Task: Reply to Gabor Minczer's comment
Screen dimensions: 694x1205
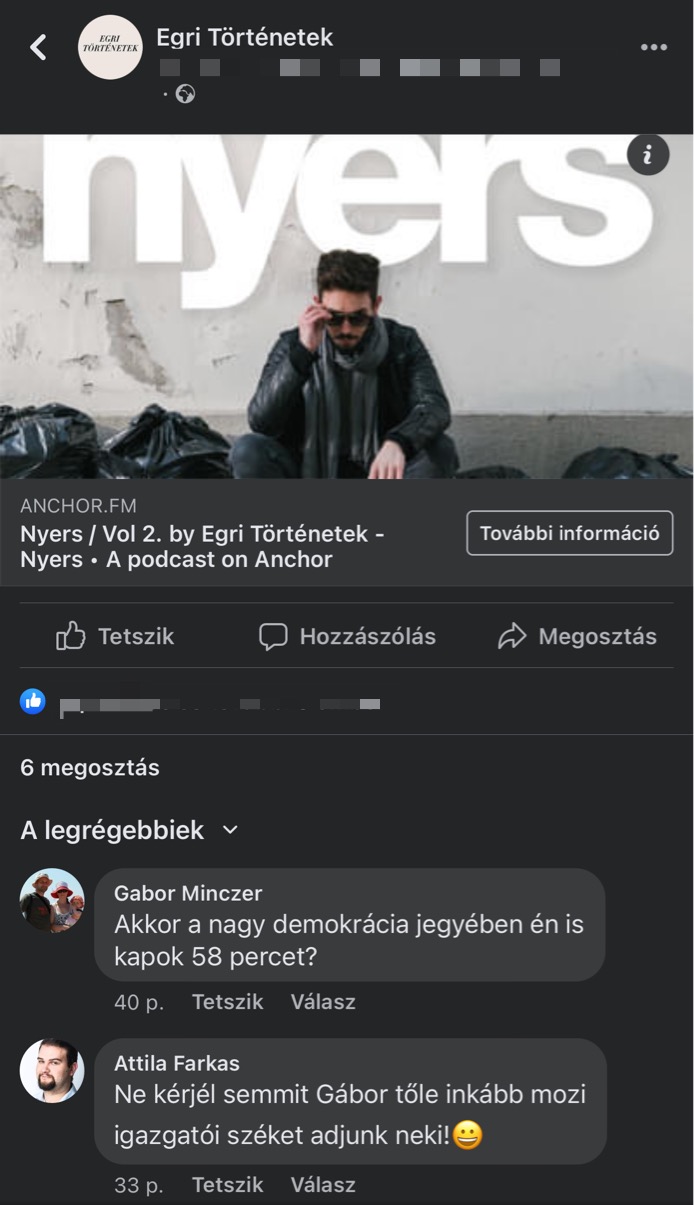Action: click(322, 1001)
